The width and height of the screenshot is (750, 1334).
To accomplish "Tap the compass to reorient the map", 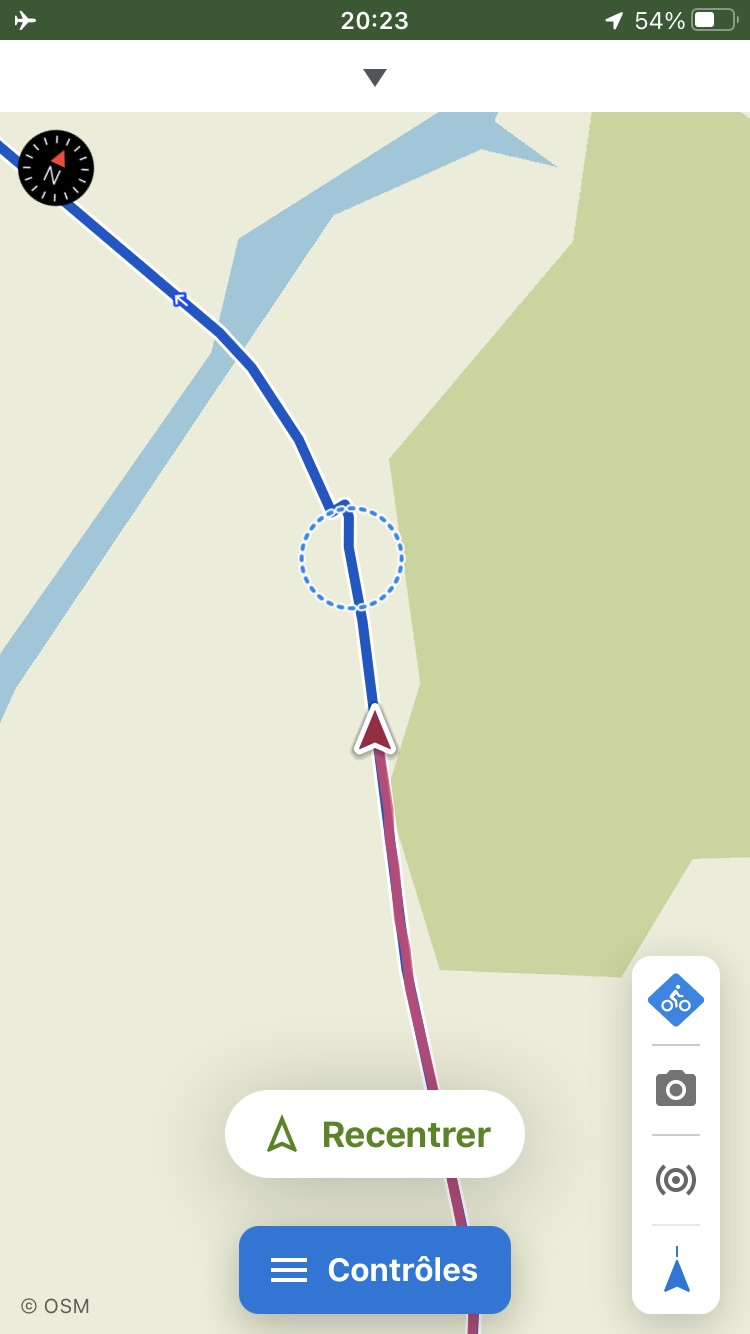I will (56, 168).
